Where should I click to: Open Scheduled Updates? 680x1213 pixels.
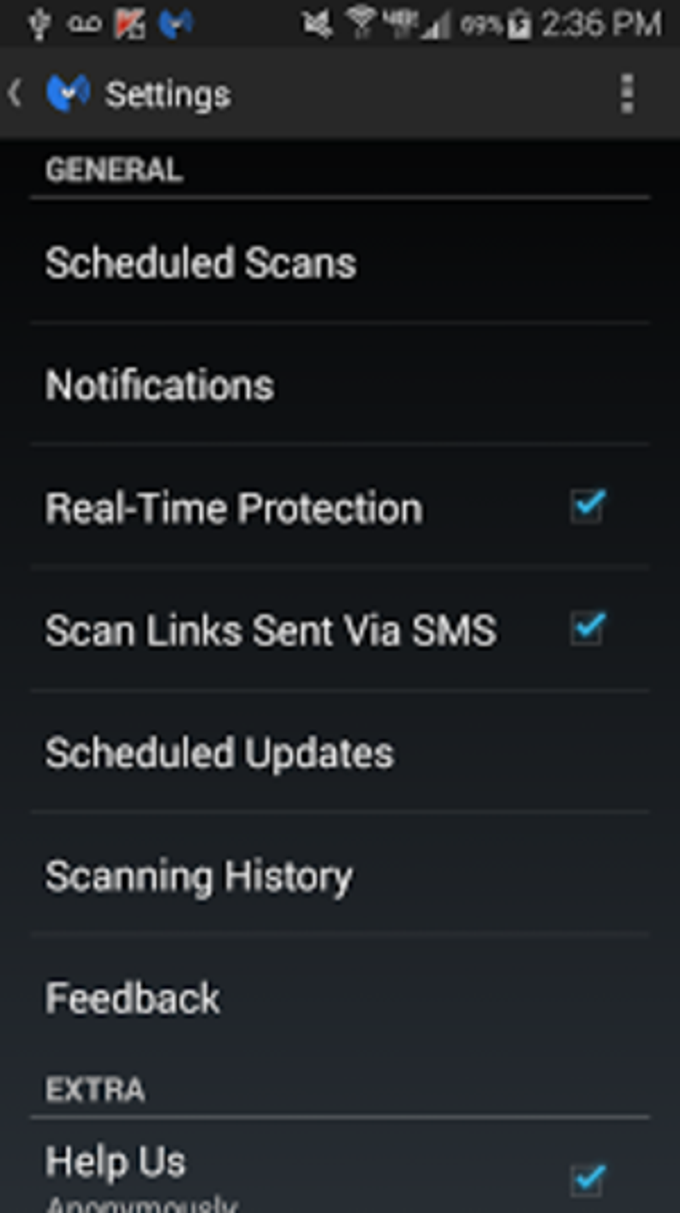coord(340,752)
